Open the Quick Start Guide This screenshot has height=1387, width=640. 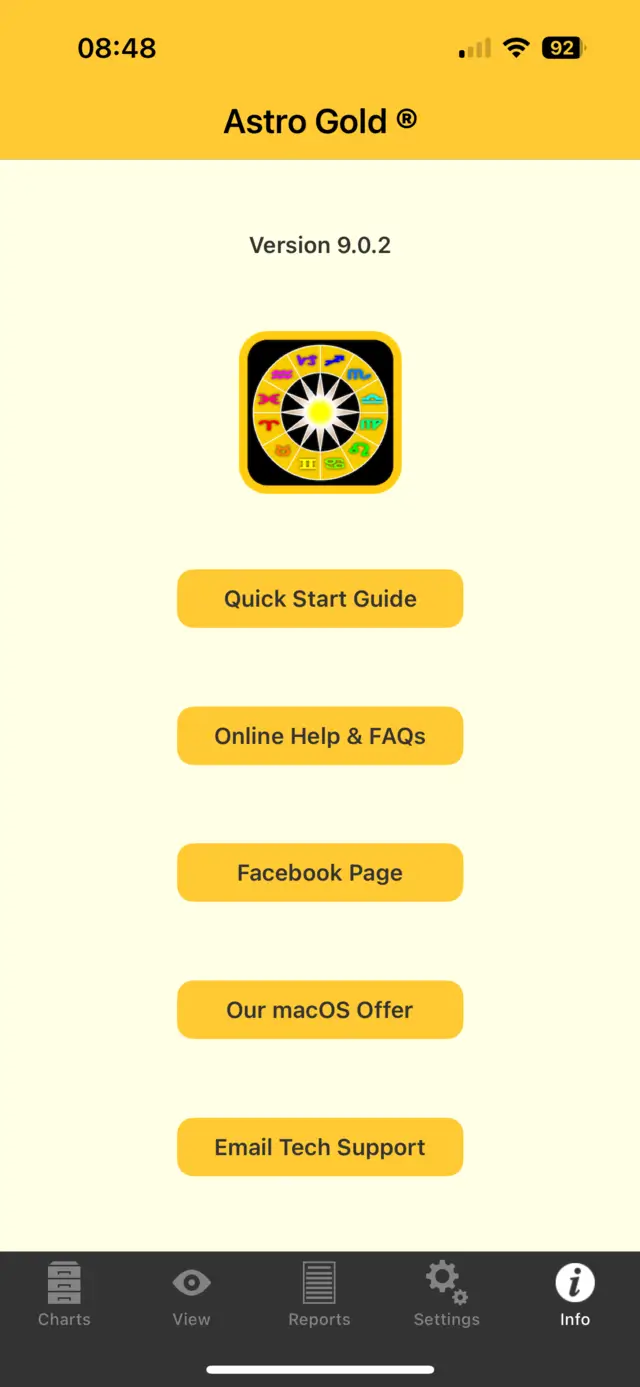coord(320,599)
